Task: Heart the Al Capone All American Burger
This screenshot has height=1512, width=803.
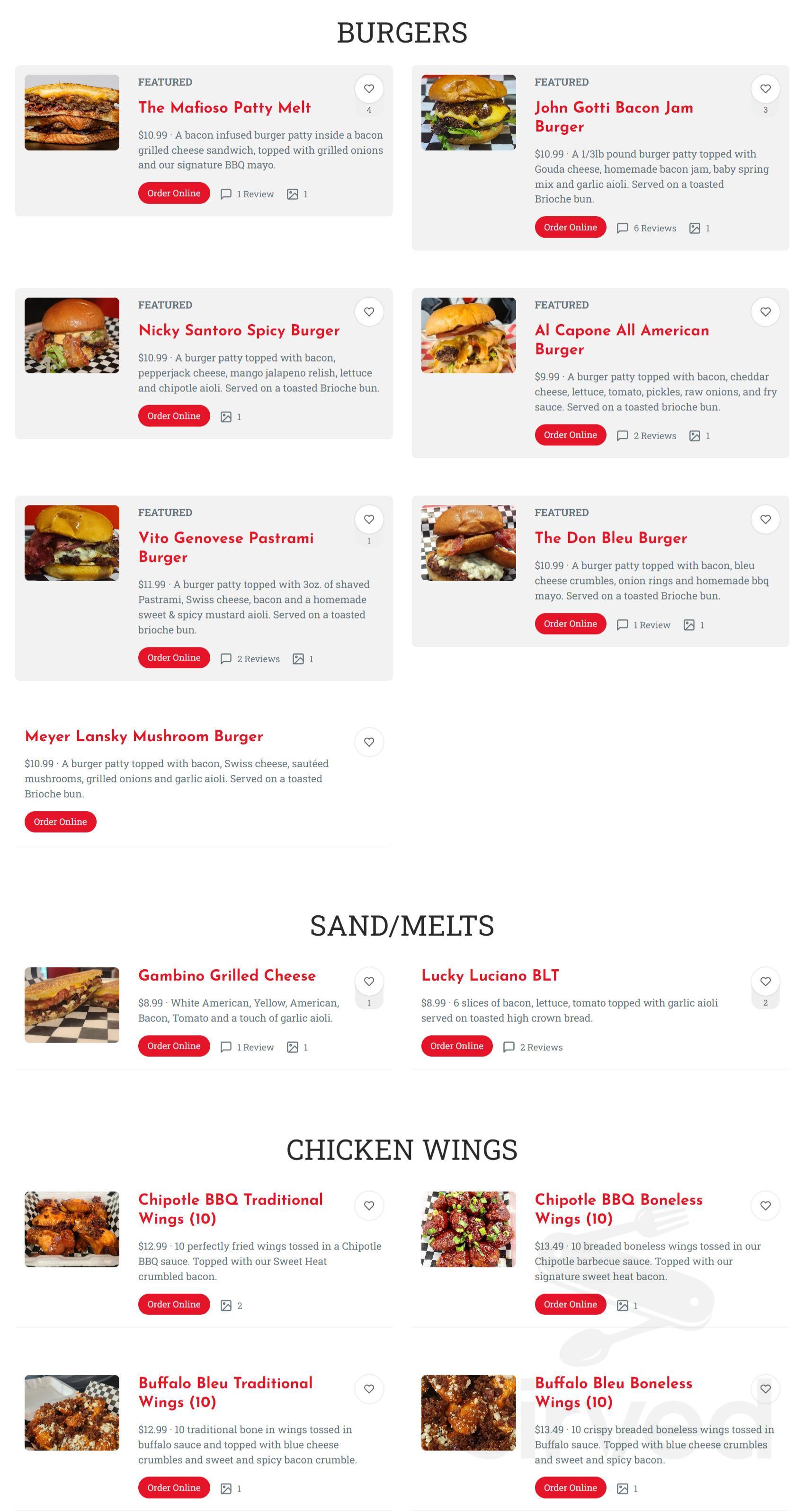Action: [x=765, y=312]
